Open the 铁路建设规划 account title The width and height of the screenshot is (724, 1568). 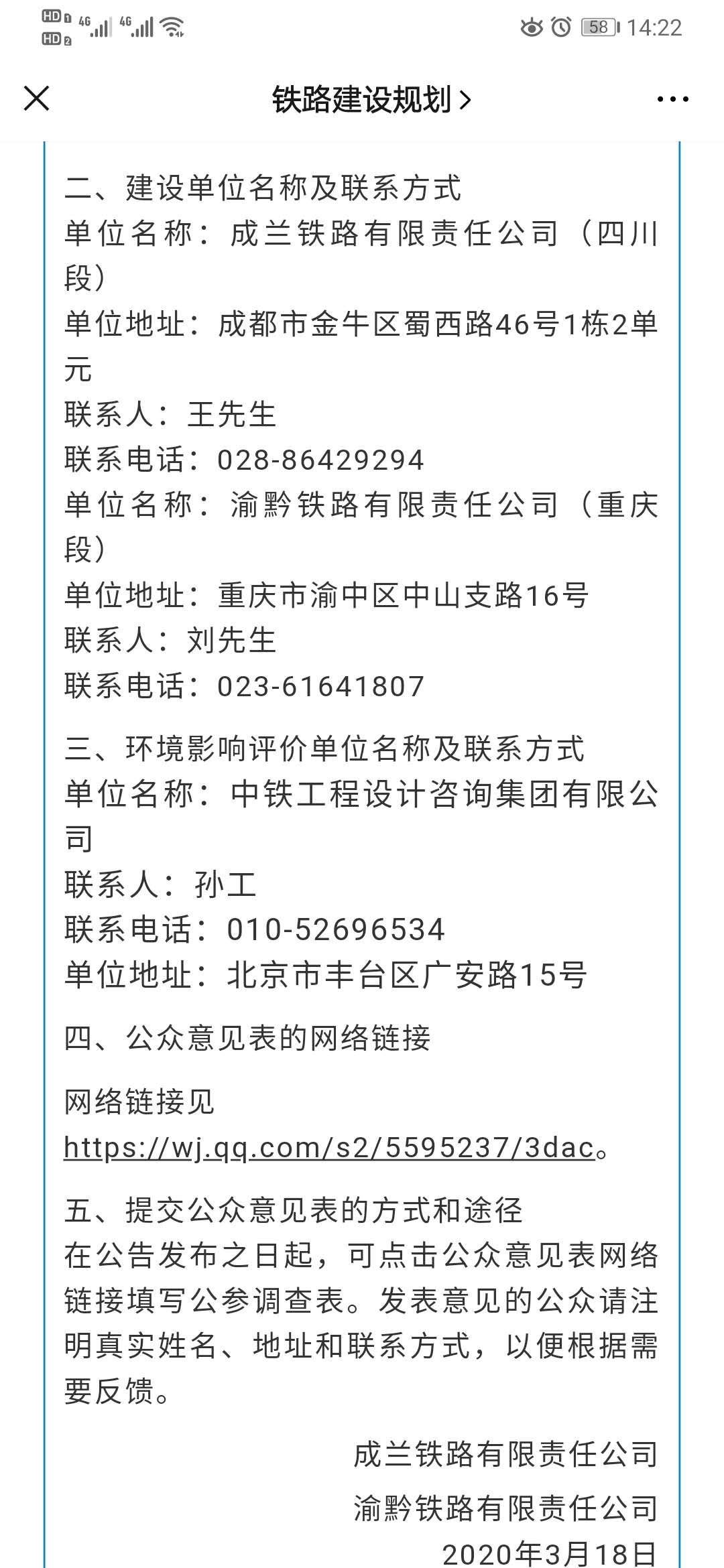click(x=370, y=100)
